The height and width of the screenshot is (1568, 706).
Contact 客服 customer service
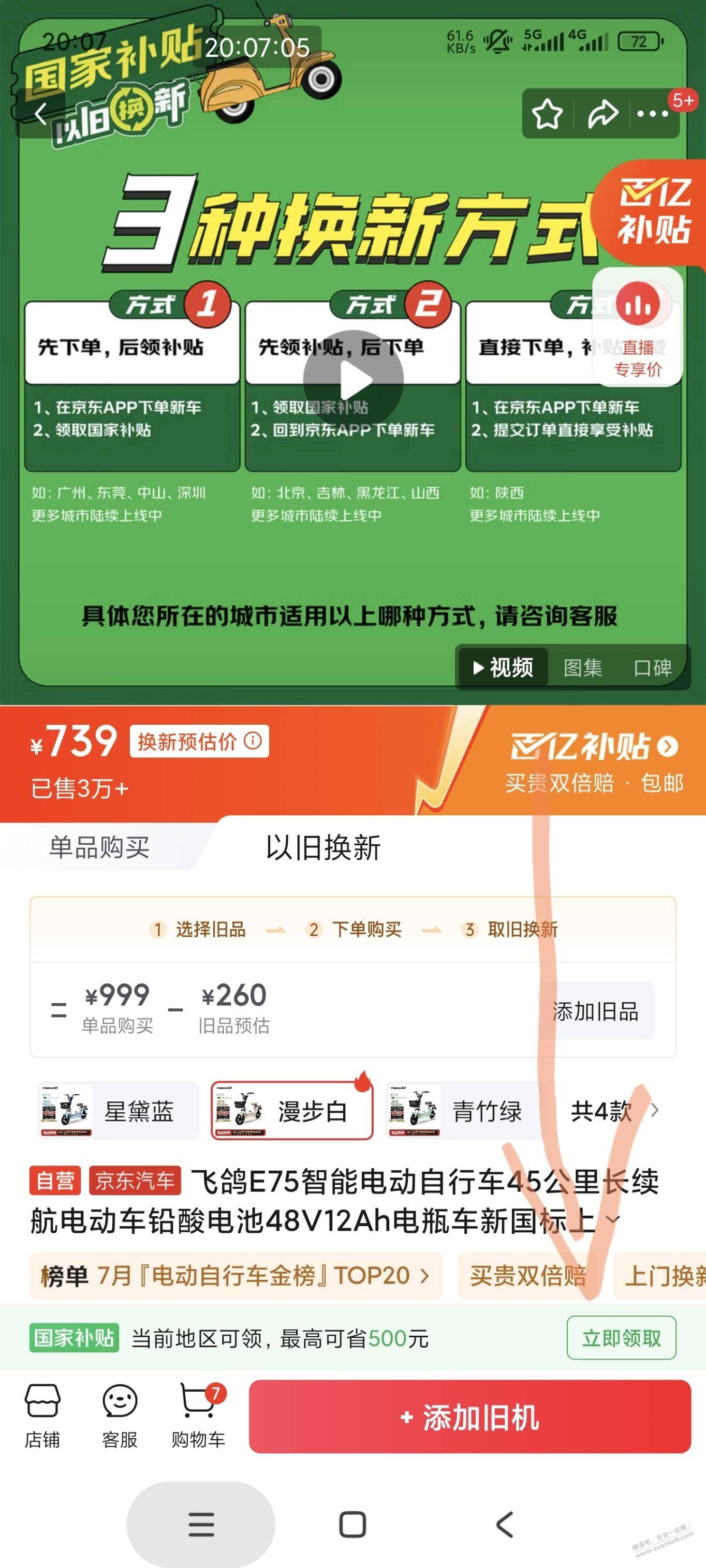pyautogui.click(x=120, y=1416)
